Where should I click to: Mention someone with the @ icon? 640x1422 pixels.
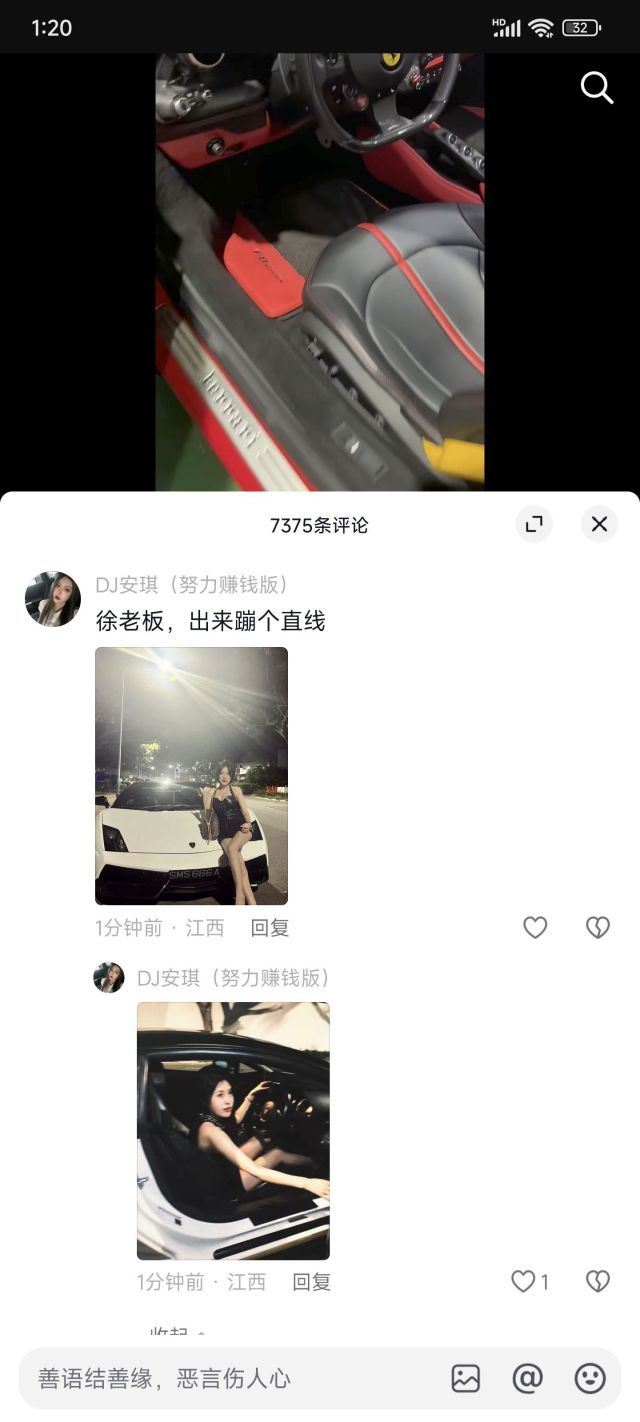click(x=527, y=1379)
